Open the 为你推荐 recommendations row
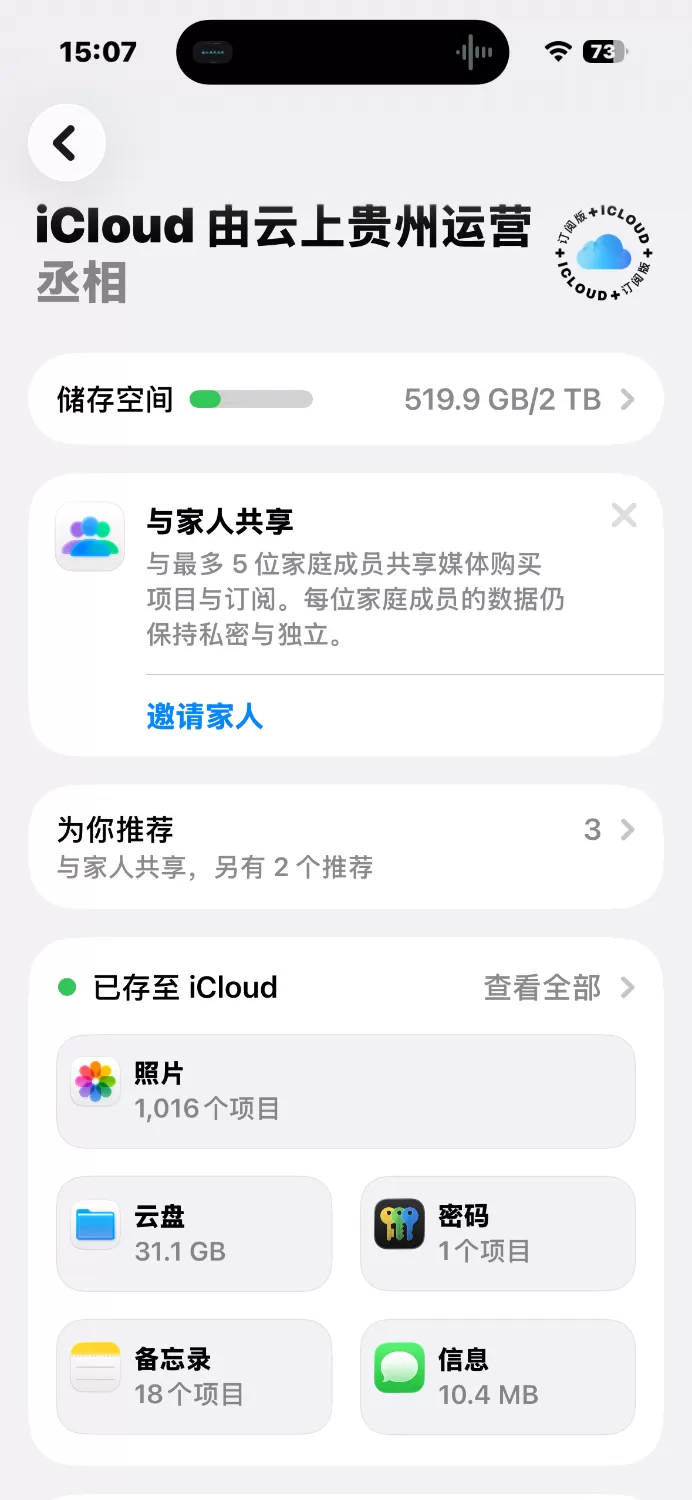Image resolution: width=692 pixels, height=1500 pixels. coord(346,847)
